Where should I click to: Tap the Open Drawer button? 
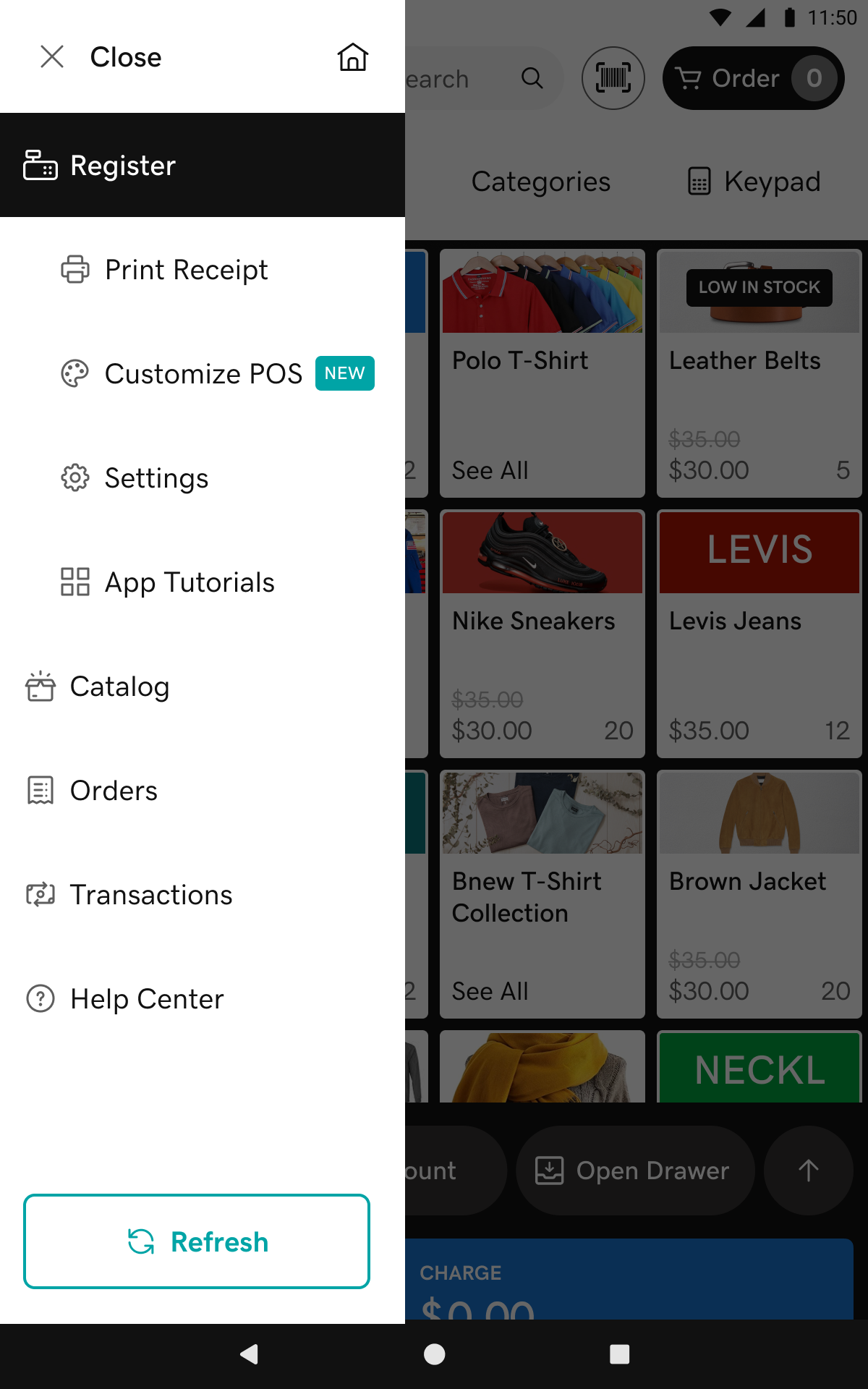[635, 1171]
